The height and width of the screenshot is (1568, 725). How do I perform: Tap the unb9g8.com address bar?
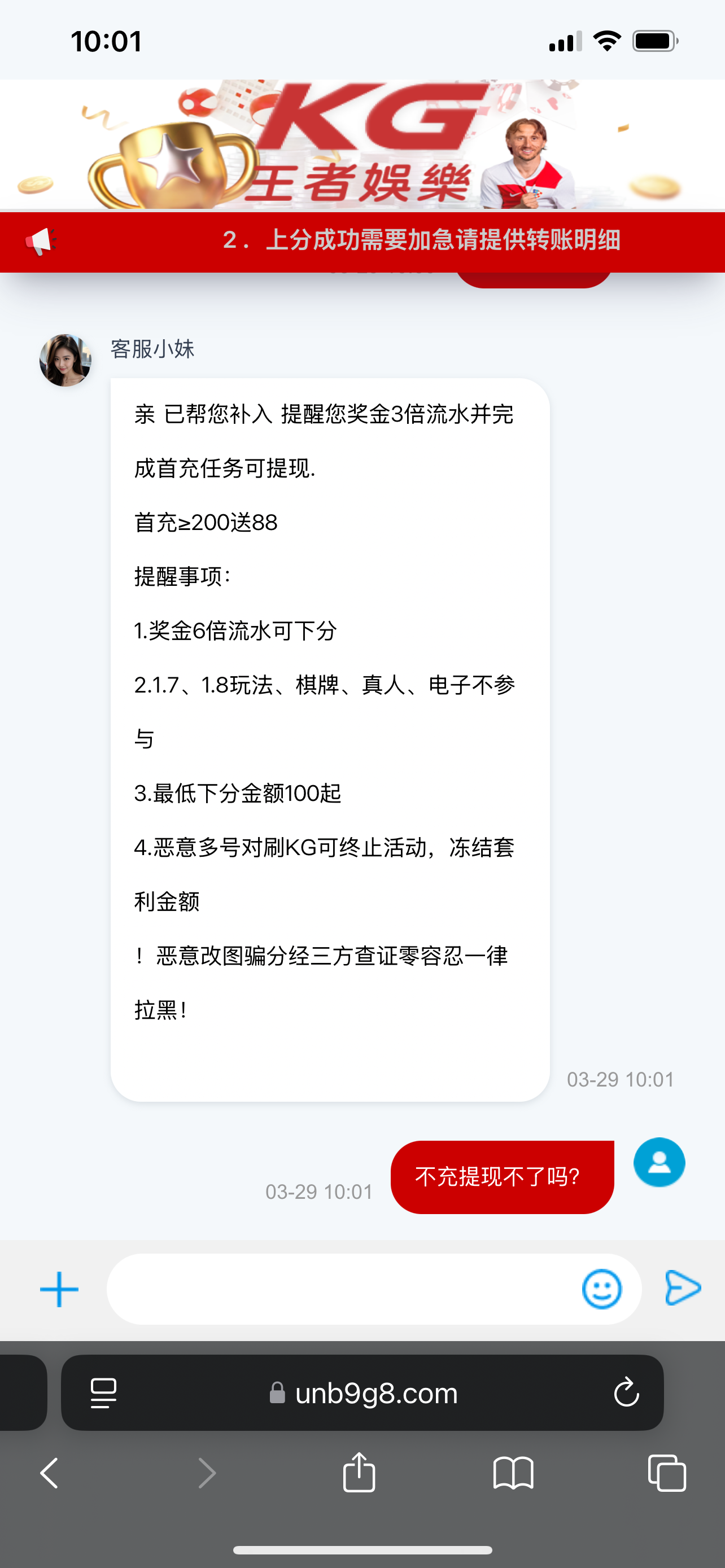(x=365, y=1392)
